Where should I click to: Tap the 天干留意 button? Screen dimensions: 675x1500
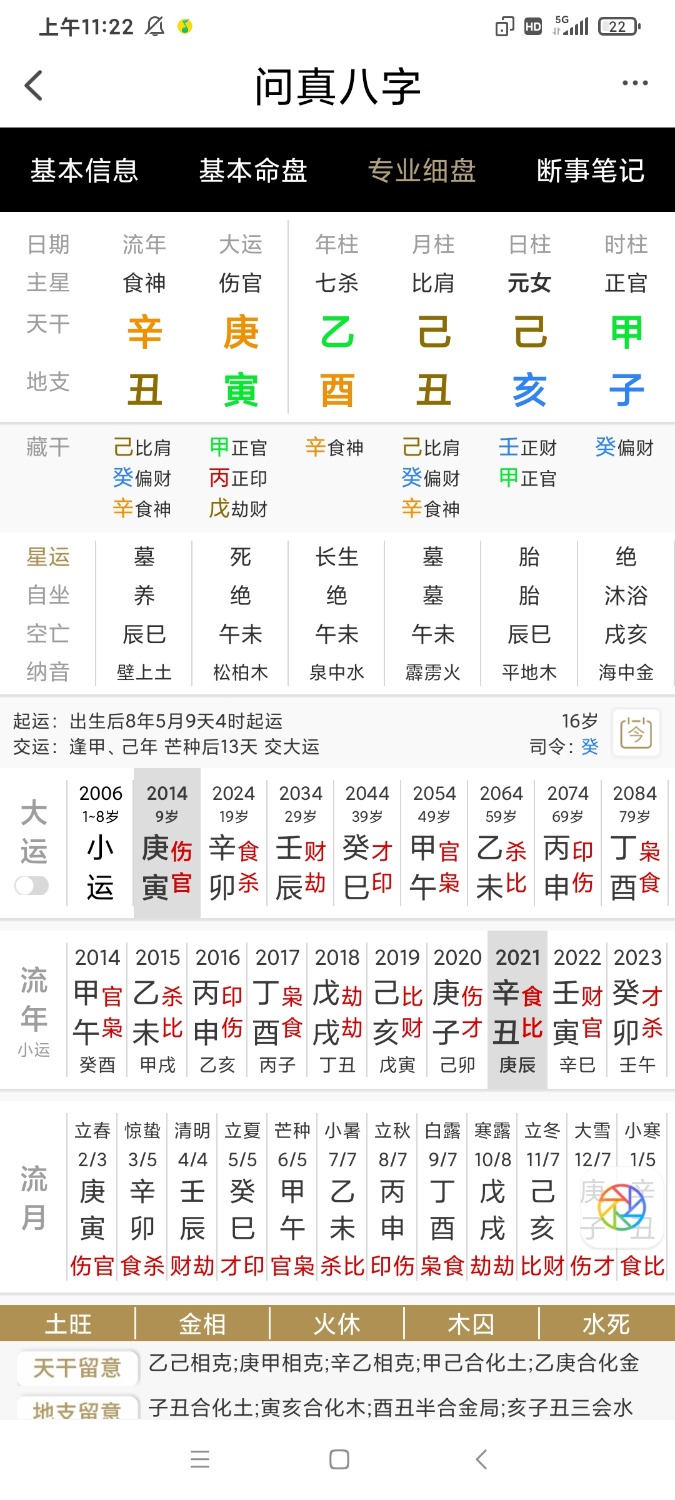tap(78, 1367)
